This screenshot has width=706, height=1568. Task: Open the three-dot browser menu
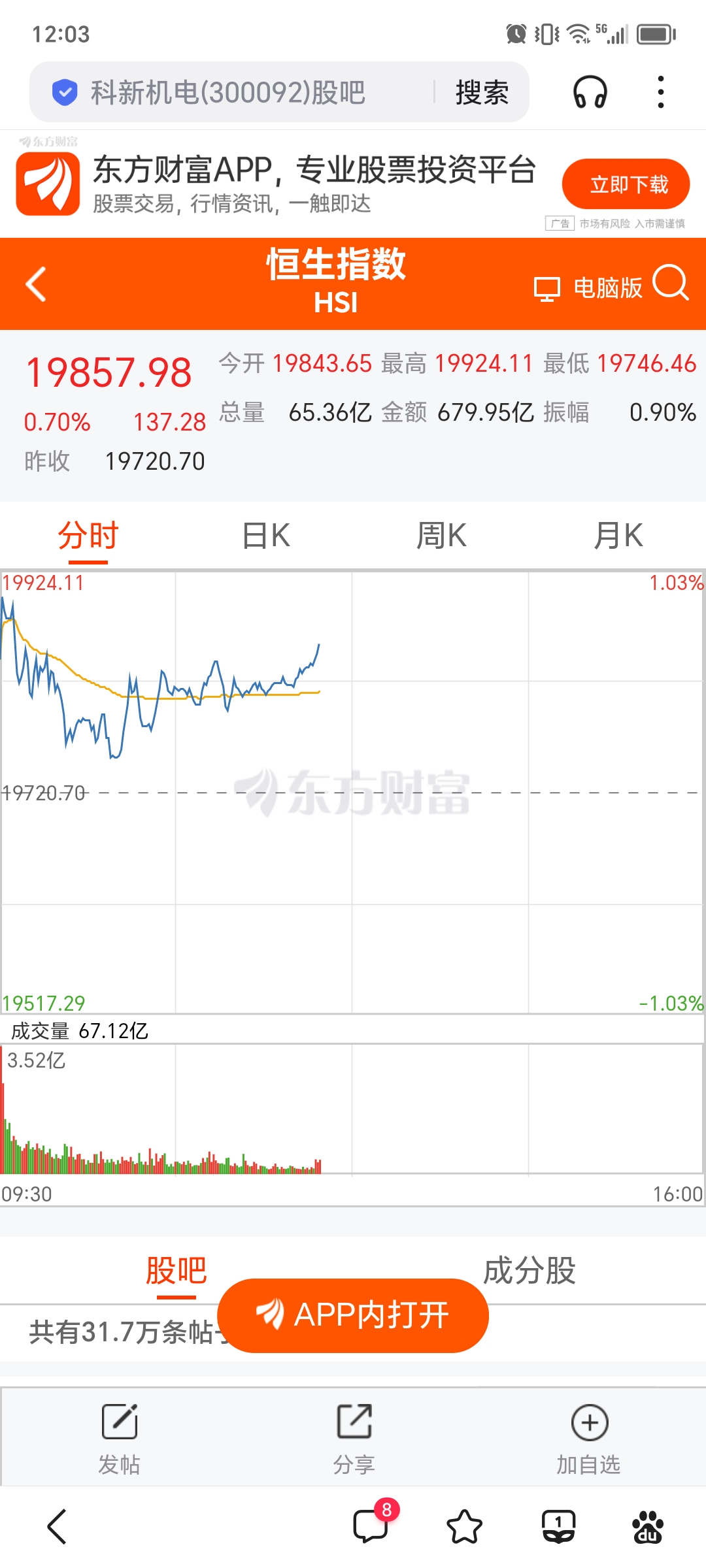pyautogui.click(x=660, y=91)
